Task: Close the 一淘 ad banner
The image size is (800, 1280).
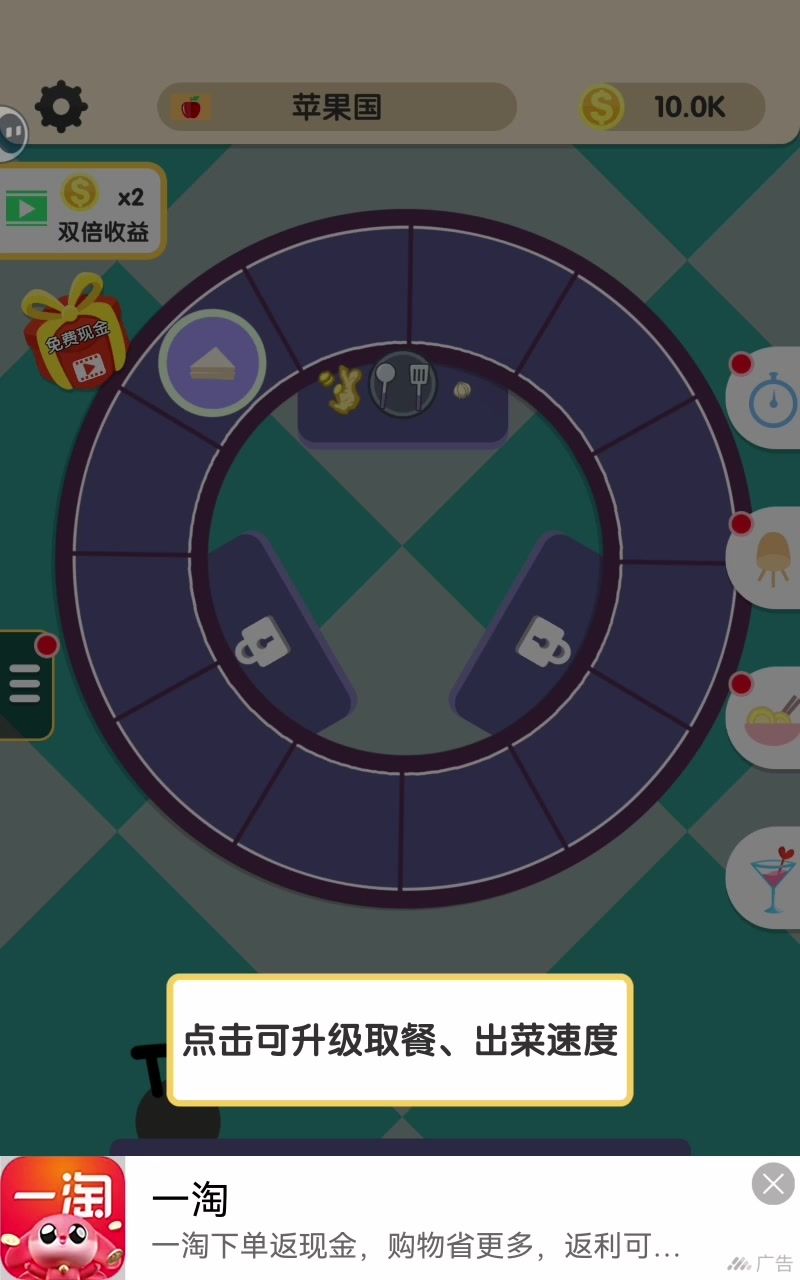Action: pyautogui.click(x=773, y=1184)
